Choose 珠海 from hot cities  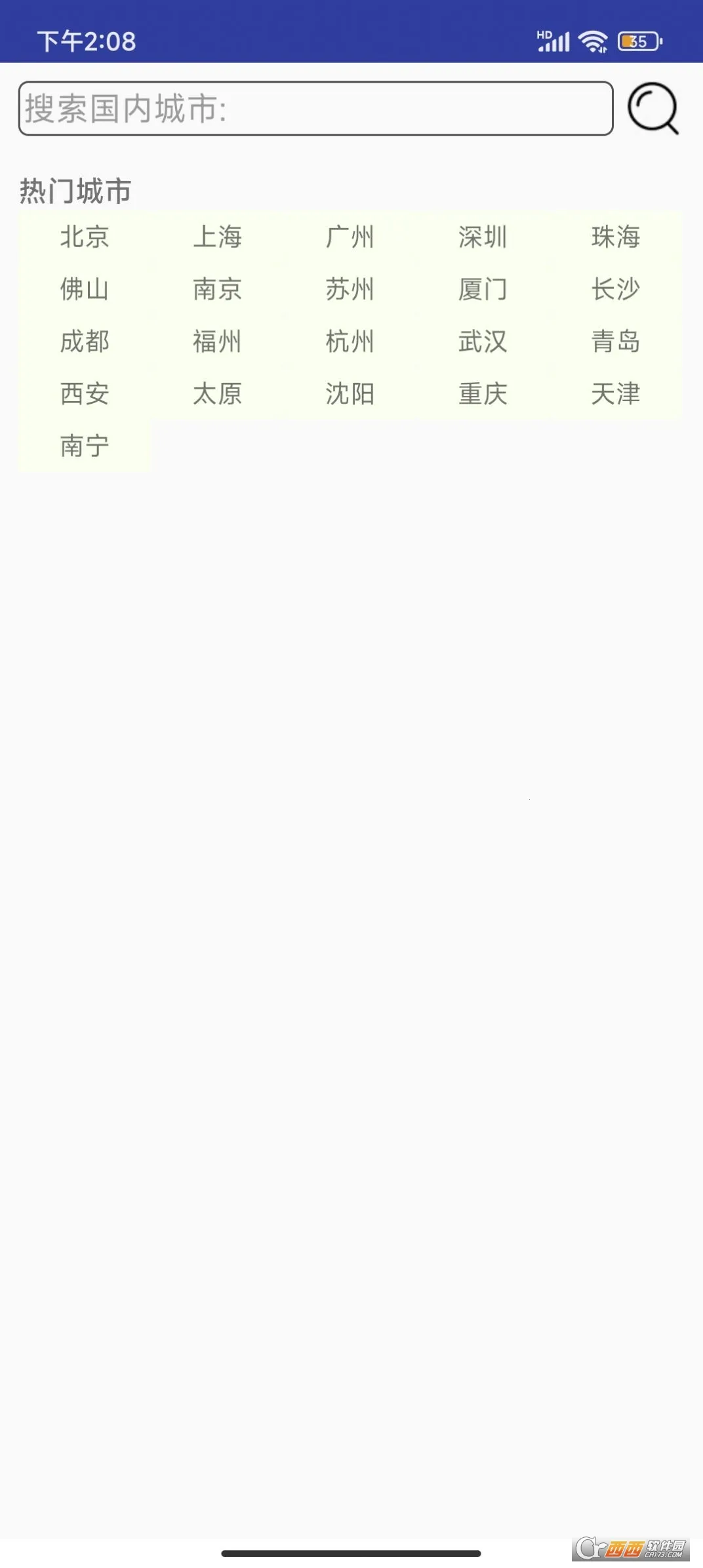coord(615,237)
